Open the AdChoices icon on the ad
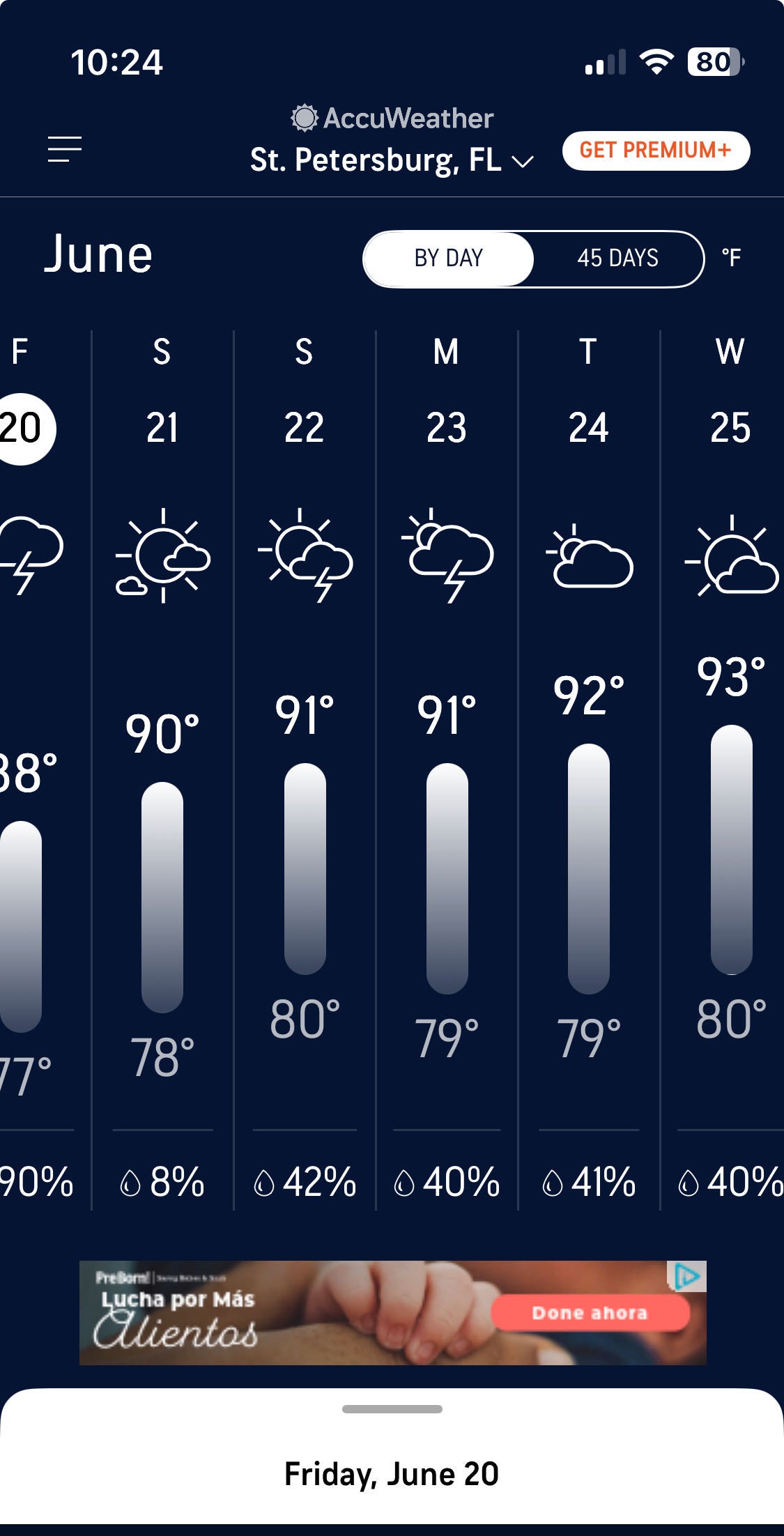This screenshot has height=1536, width=784. pos(688,1276)
